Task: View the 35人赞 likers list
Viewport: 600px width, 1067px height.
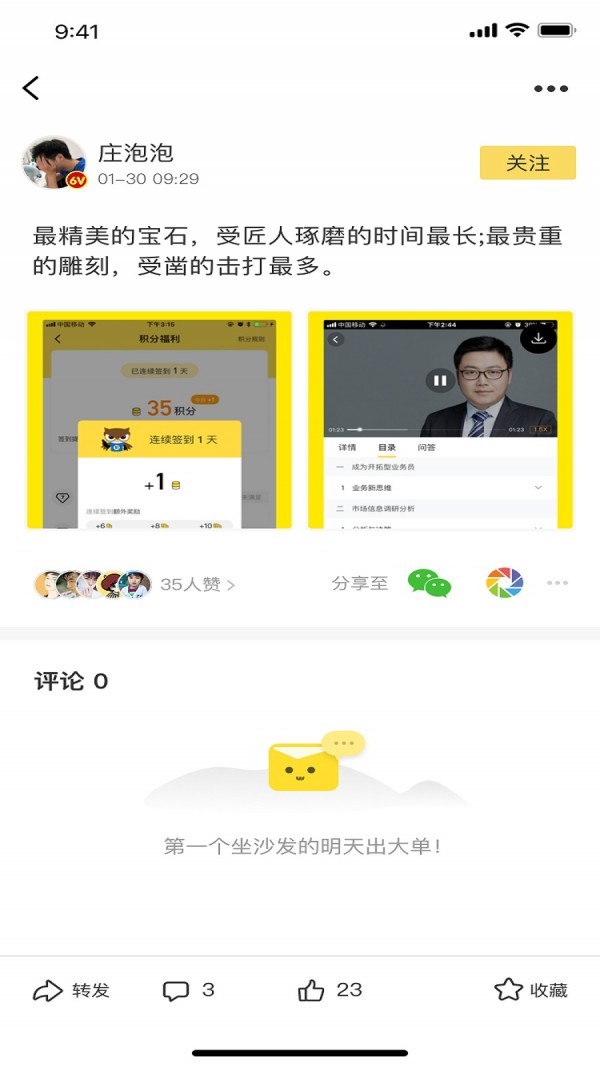Action: tap(197, 585)
